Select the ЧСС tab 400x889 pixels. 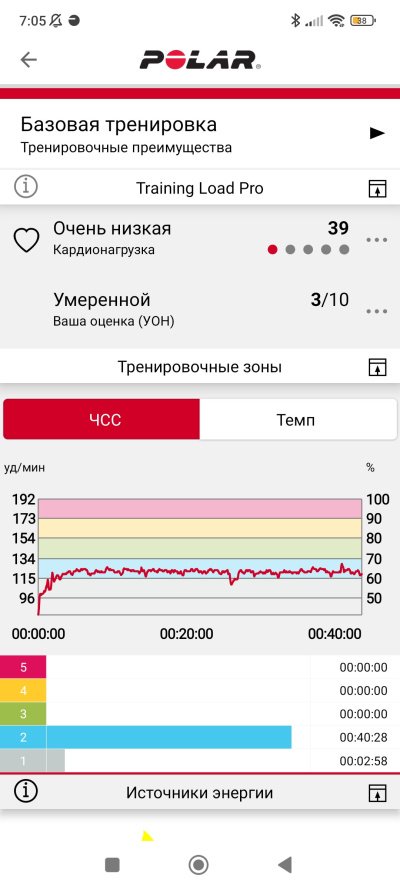102,420
